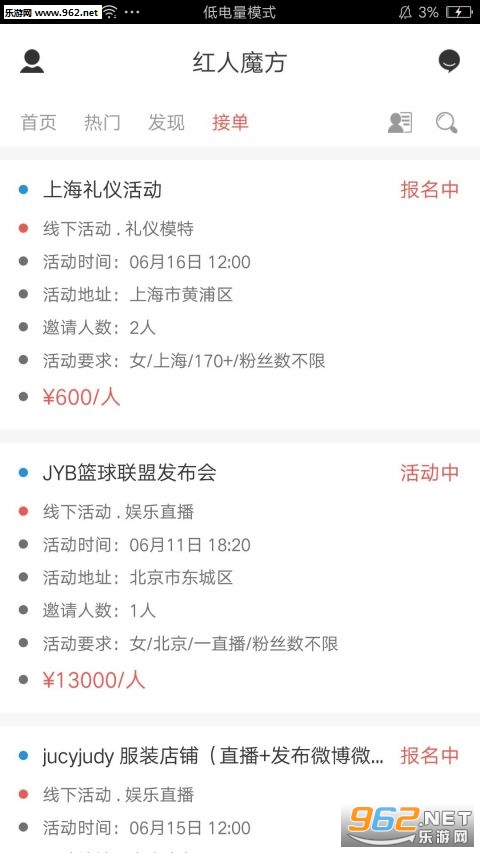Open the JYB篮球联盟发布会 listing

(x=240, y=577)
